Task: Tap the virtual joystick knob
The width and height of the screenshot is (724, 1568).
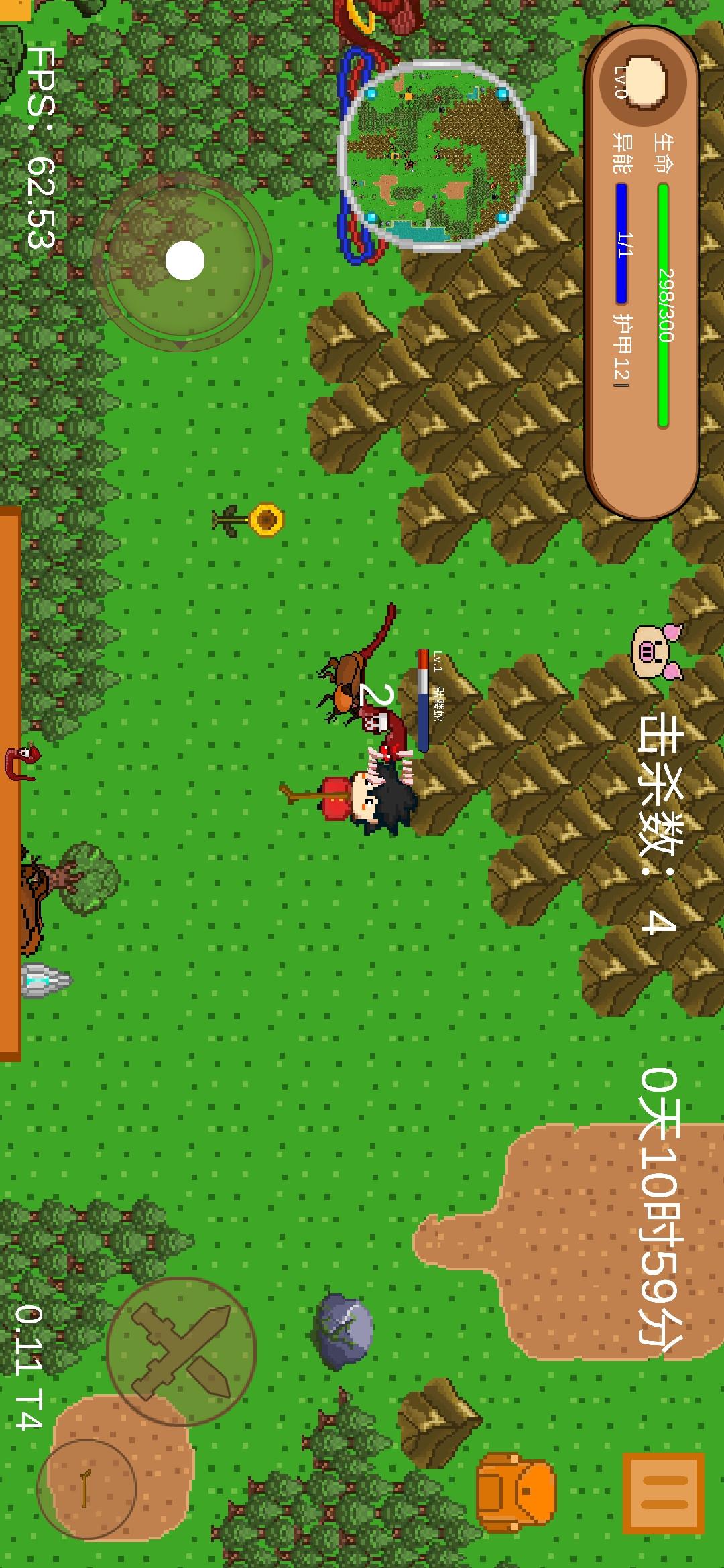Action: [x=184, y=261]
